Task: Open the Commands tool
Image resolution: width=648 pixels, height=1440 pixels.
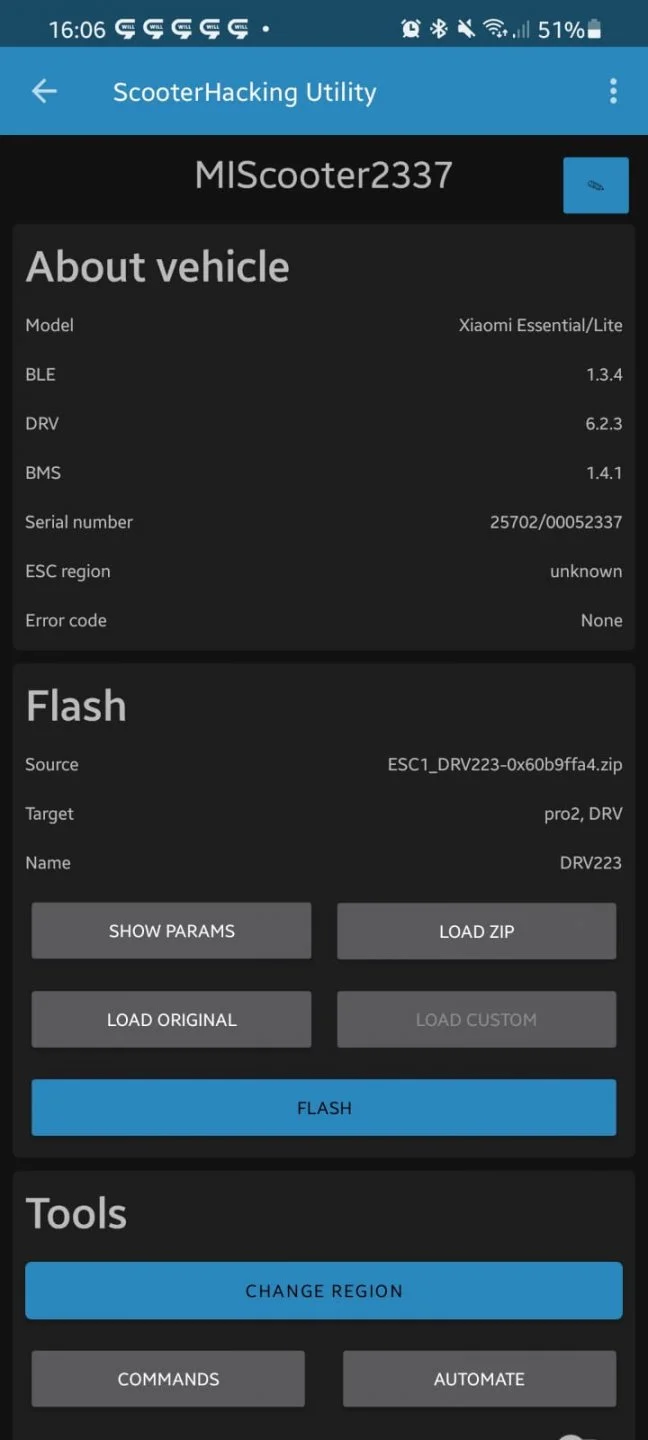Action: (x=168, y=1379)
